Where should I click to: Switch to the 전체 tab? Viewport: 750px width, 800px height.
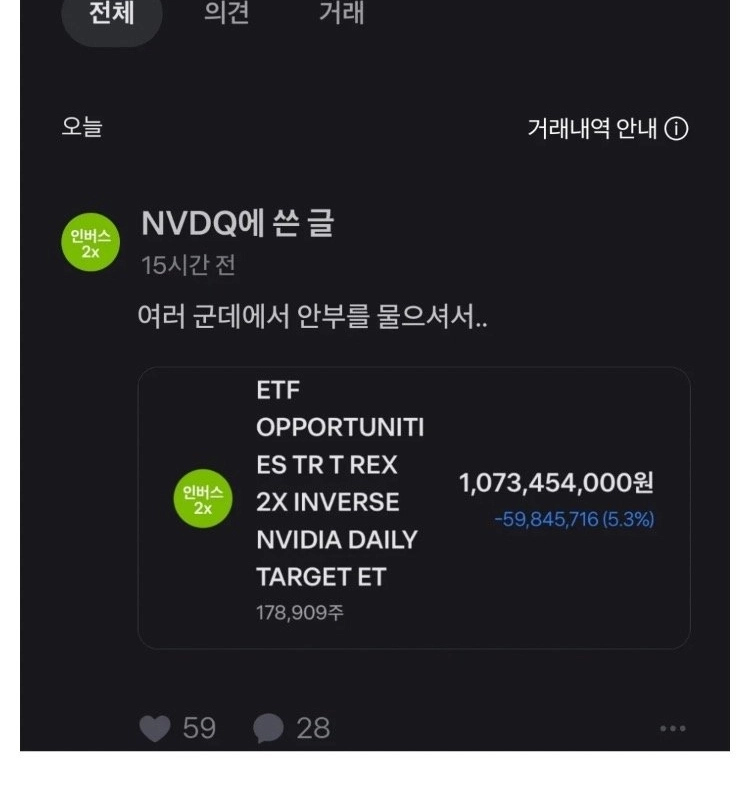tap(112, 14)
